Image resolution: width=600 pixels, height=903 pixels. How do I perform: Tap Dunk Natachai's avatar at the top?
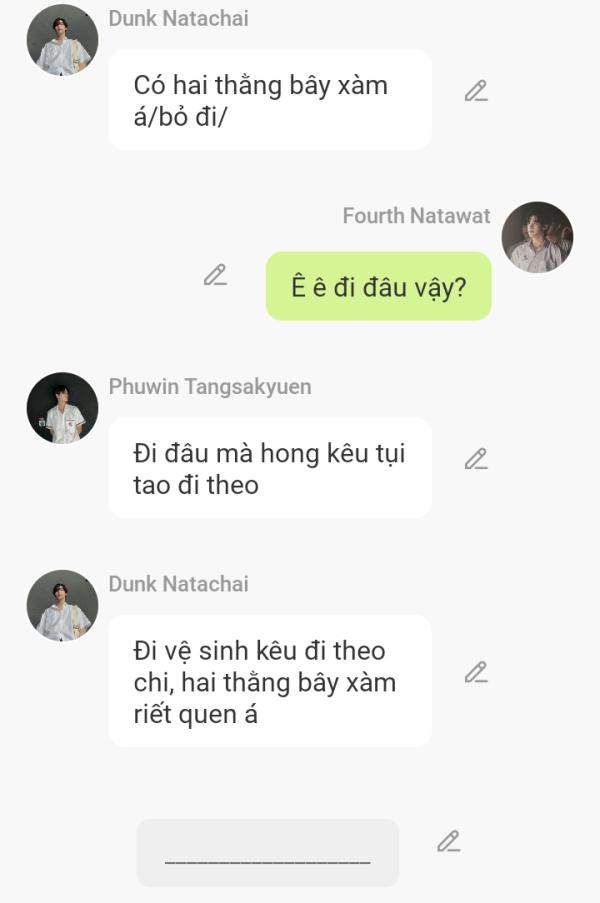pyautogui.click(x=62, y=40)
